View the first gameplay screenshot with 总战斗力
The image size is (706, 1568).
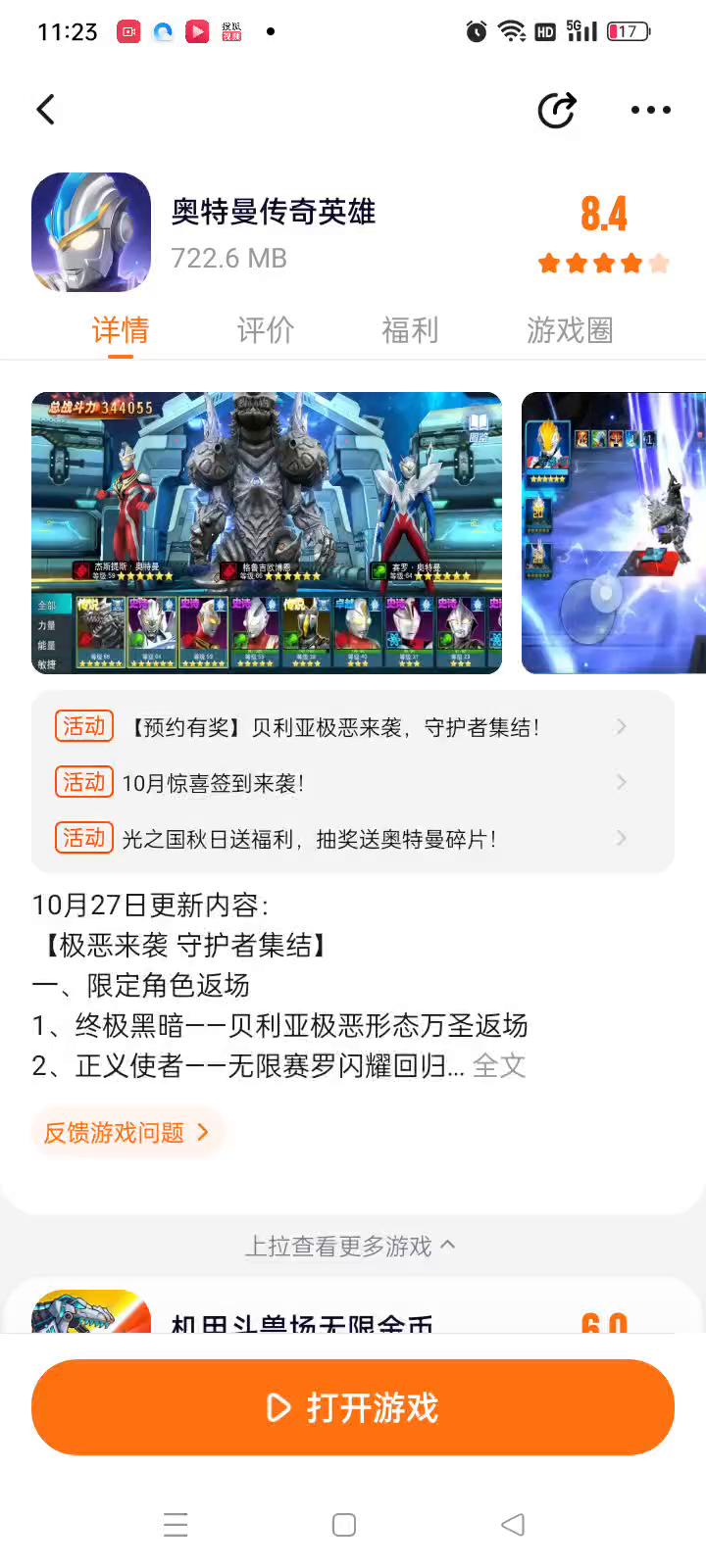(x=267, y=533)
